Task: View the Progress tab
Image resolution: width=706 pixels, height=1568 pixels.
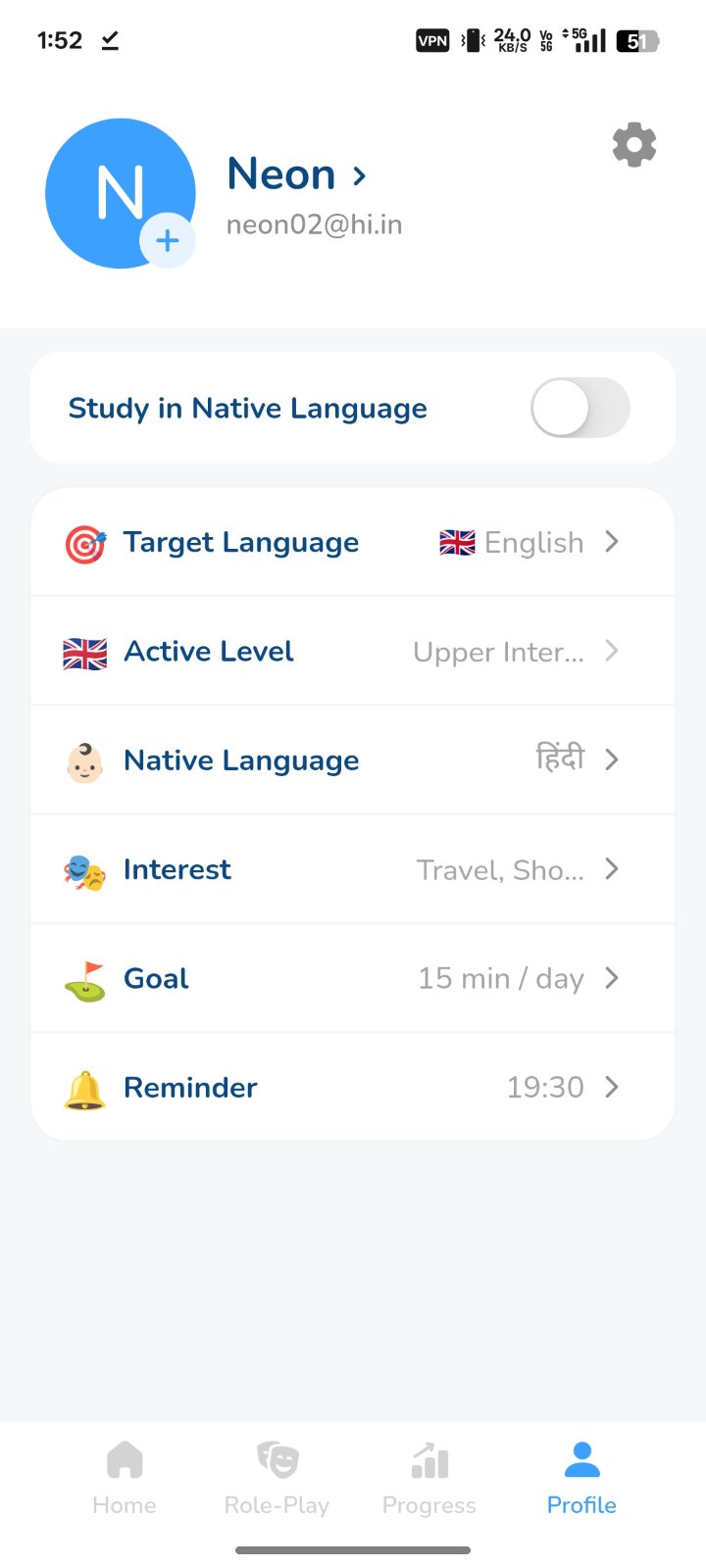Action: pos(429,1478)
